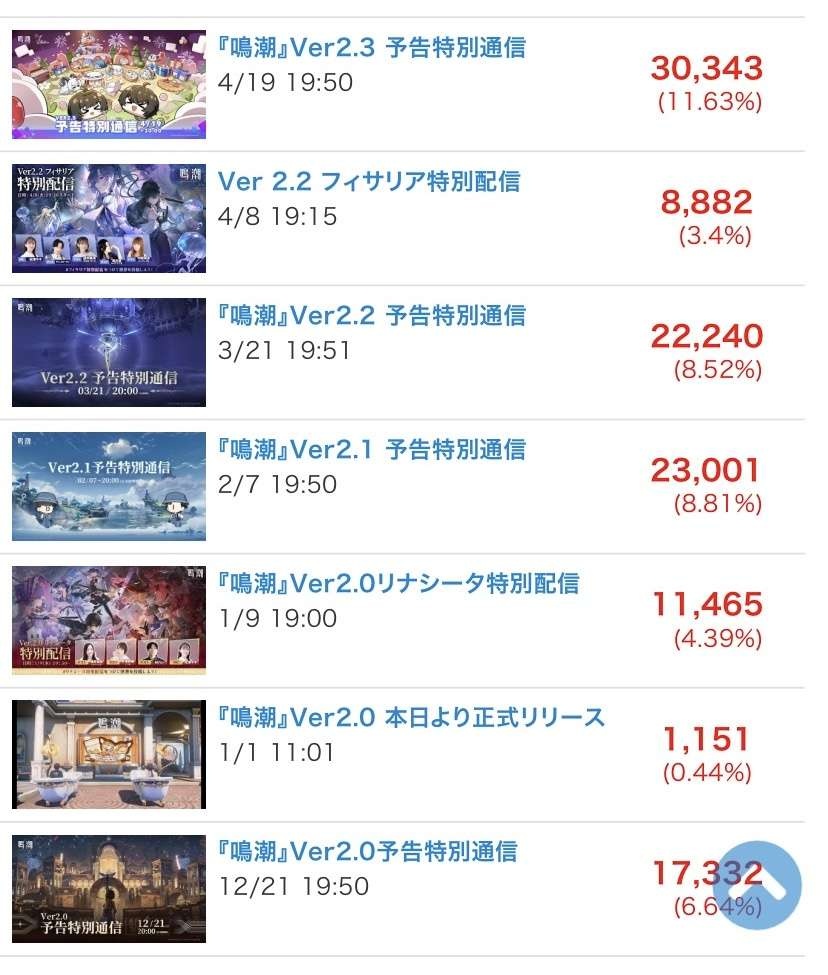View the Ver2.3 予告特別通信 stream thumbnail
The width and height of the screenshot is (828, 975).
point(109,84)
